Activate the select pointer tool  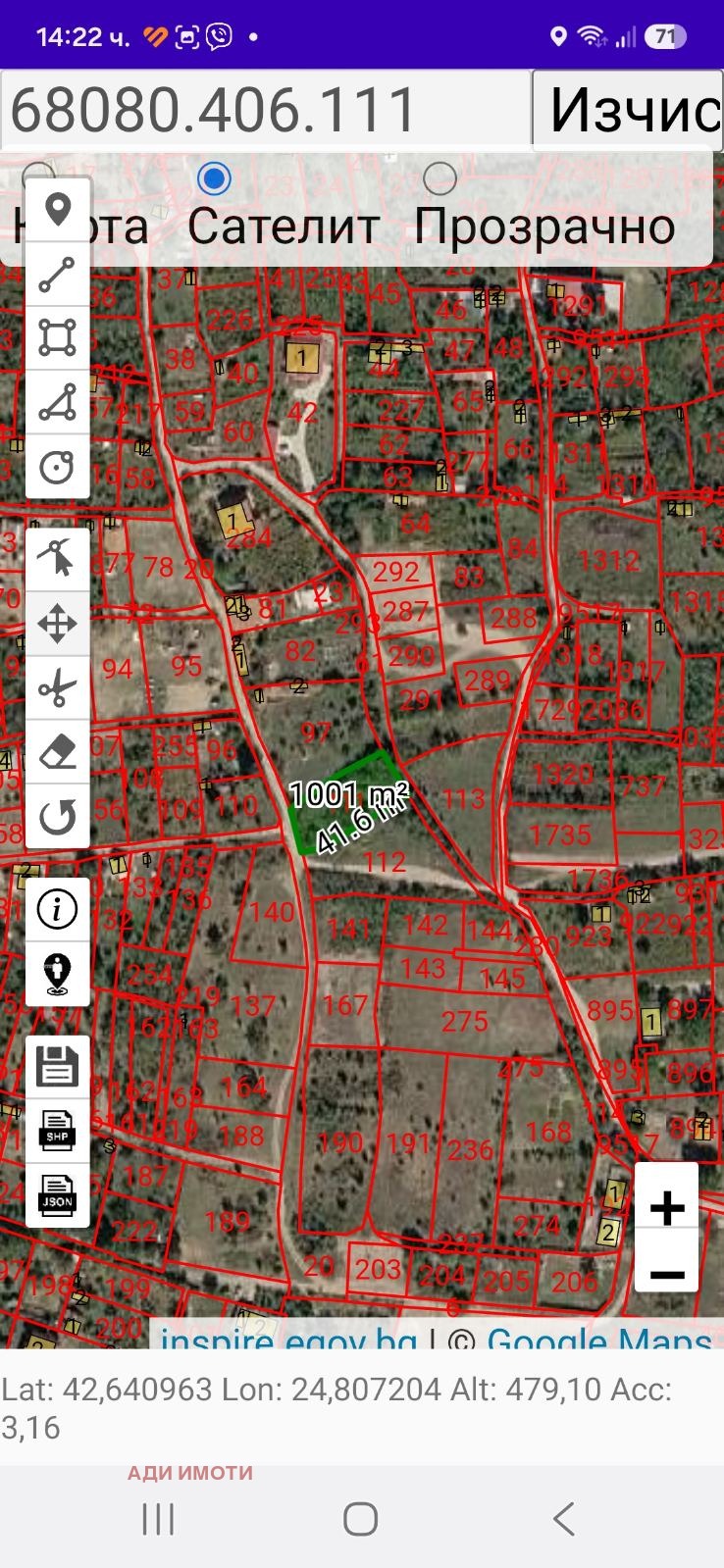[x=57, y=559]
